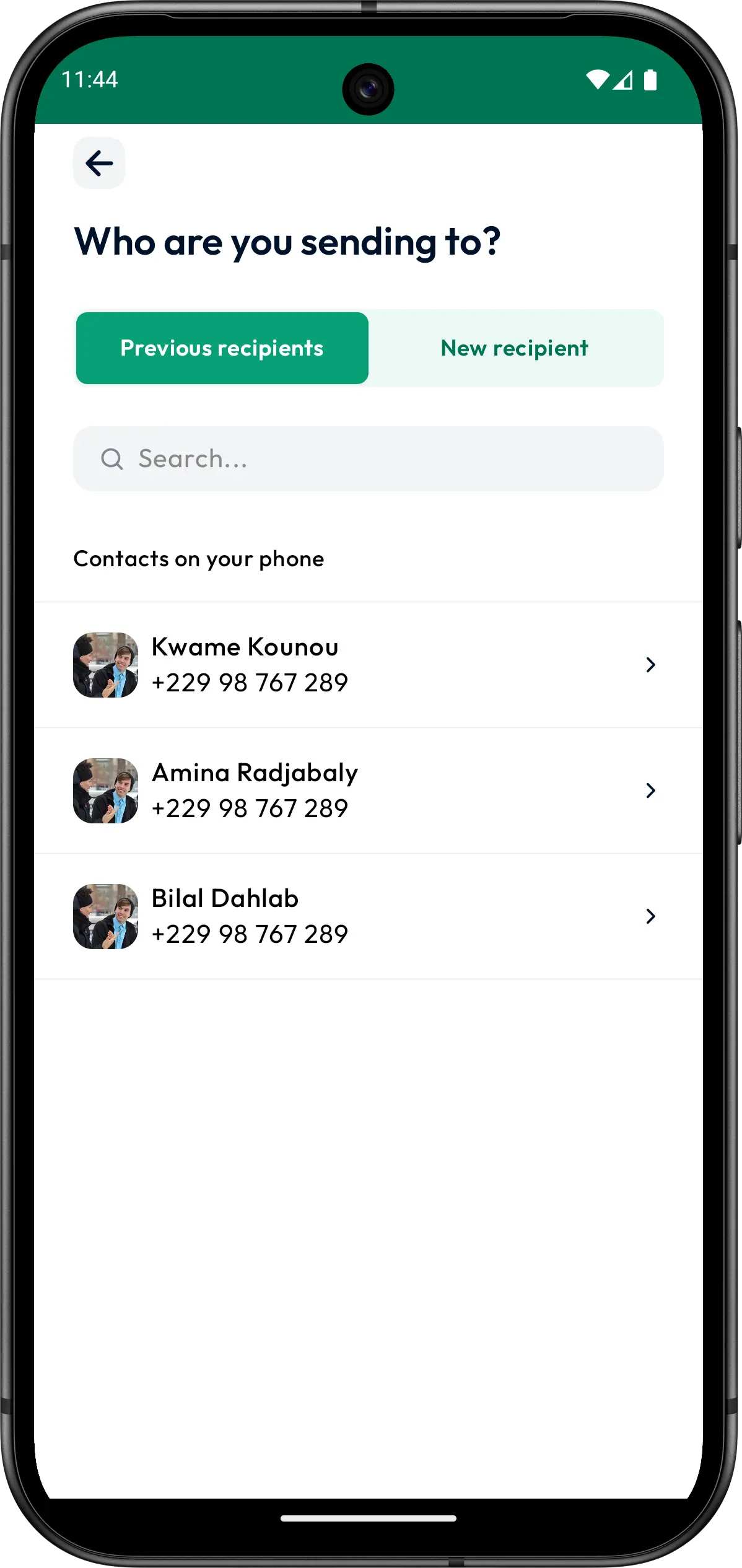This screenshot has height=1568, width=742.
Task: Select the Previous recipients tab
Action: 222,348
